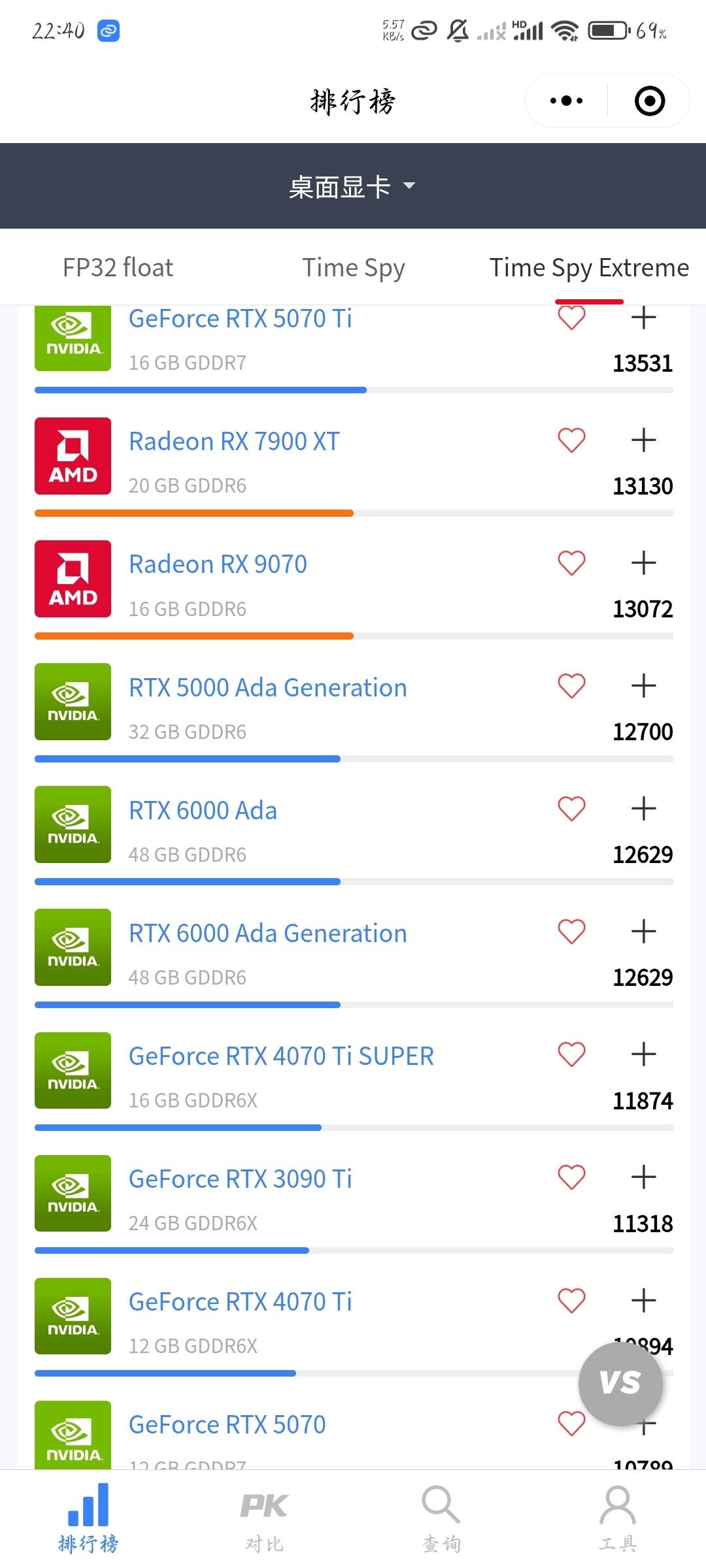Image resolution: width=706 pixels, height=1568 pixels.
Task: Add RTX 6000 Ada to comparison
Action: 644,809
